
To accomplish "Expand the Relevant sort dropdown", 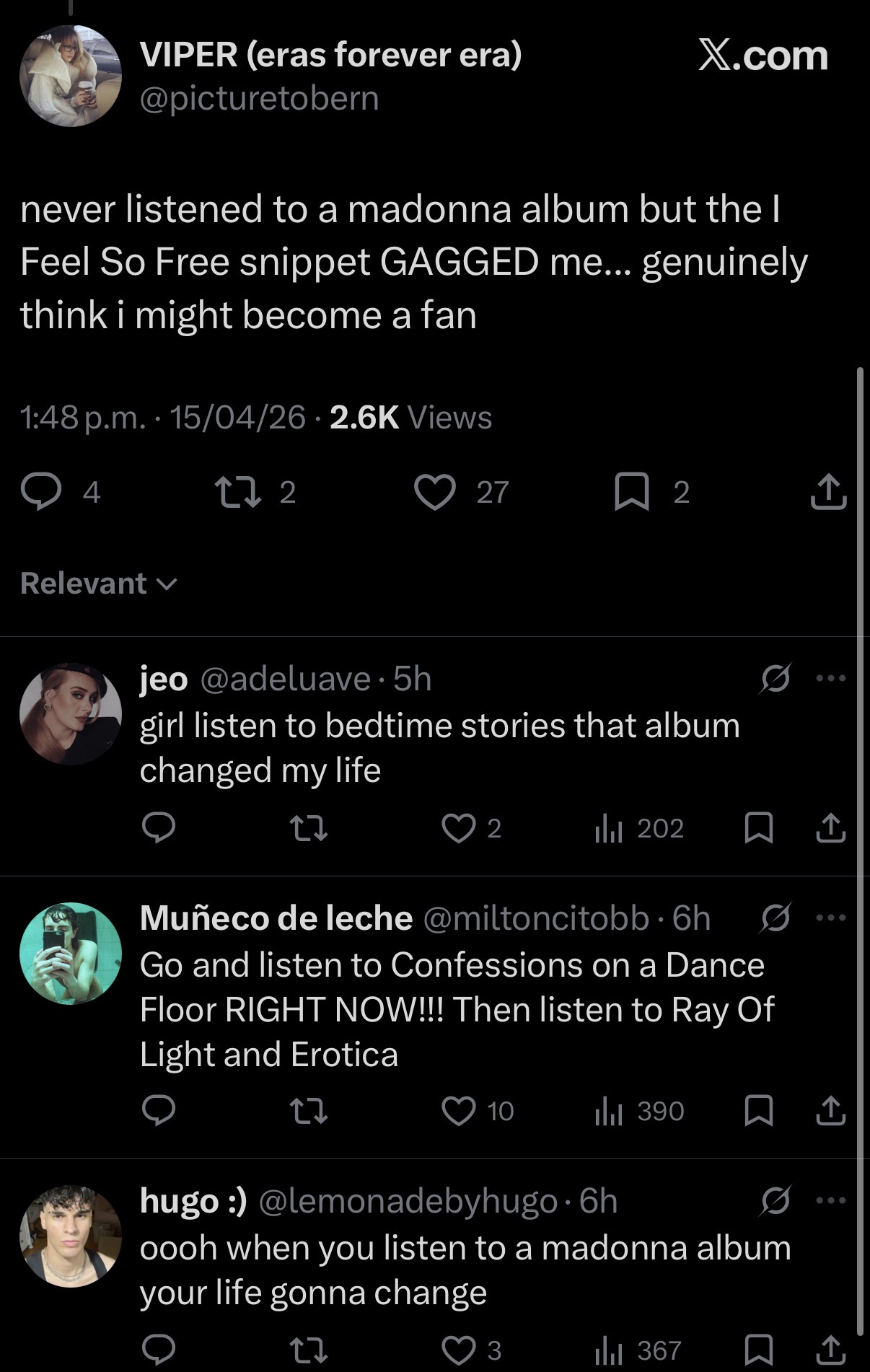I will pyautogui.click(x=98, y=583).
